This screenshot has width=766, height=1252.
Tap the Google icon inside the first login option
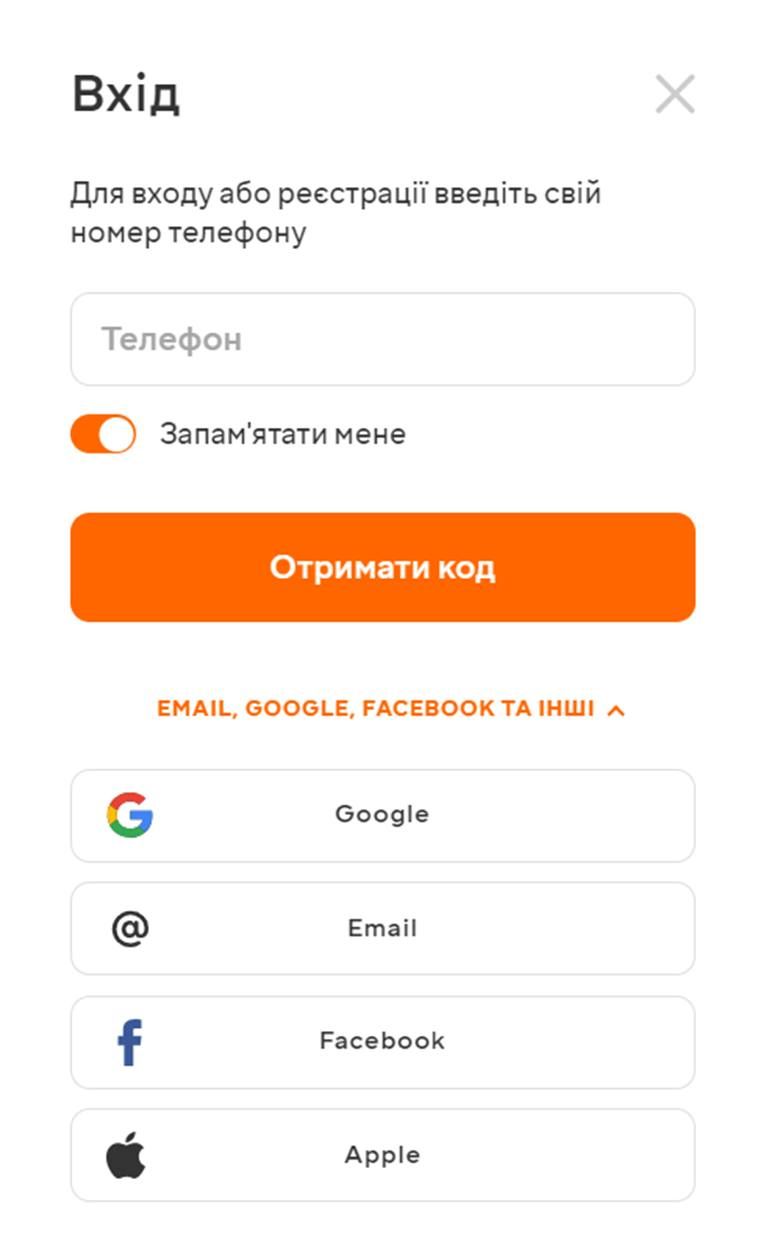point(129,814)
